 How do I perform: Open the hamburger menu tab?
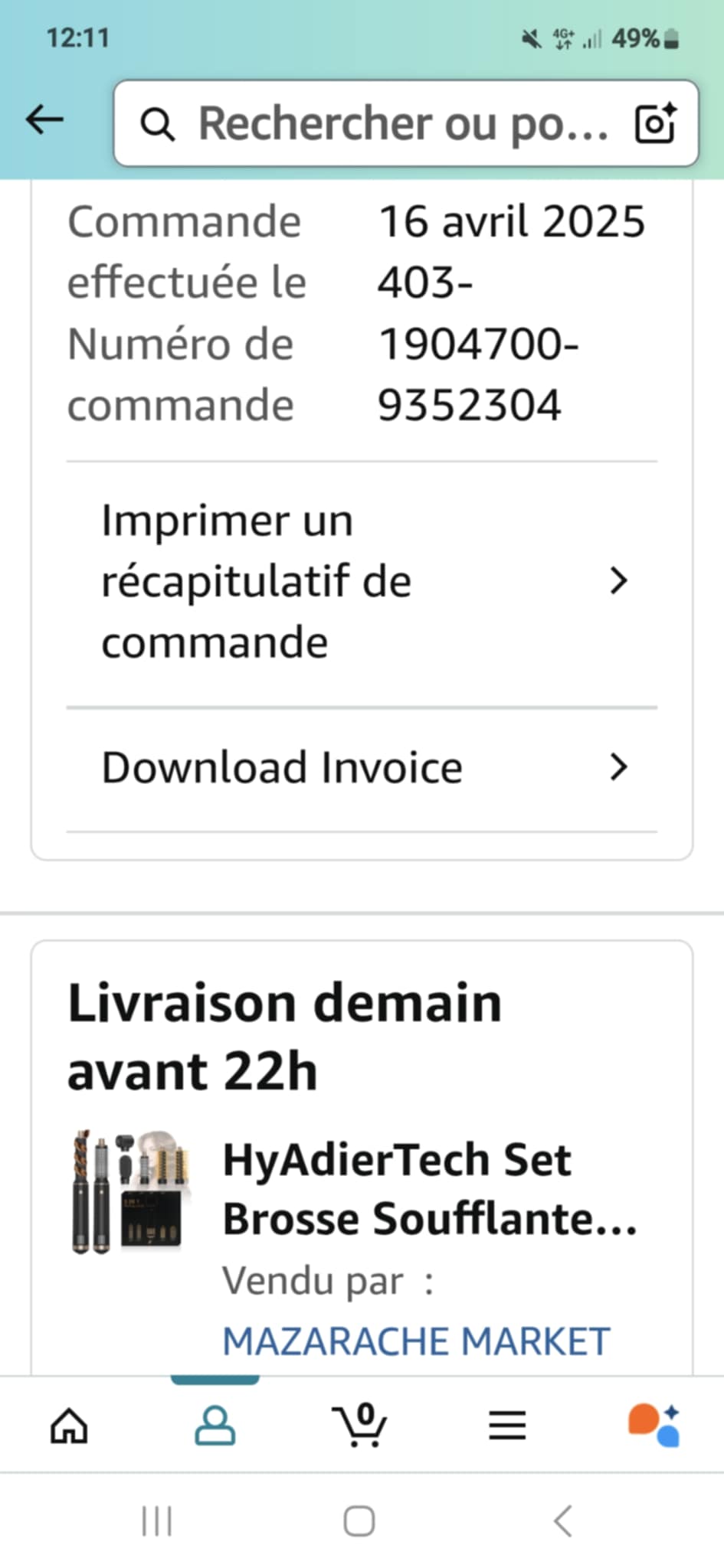(x=507, y=1426)
